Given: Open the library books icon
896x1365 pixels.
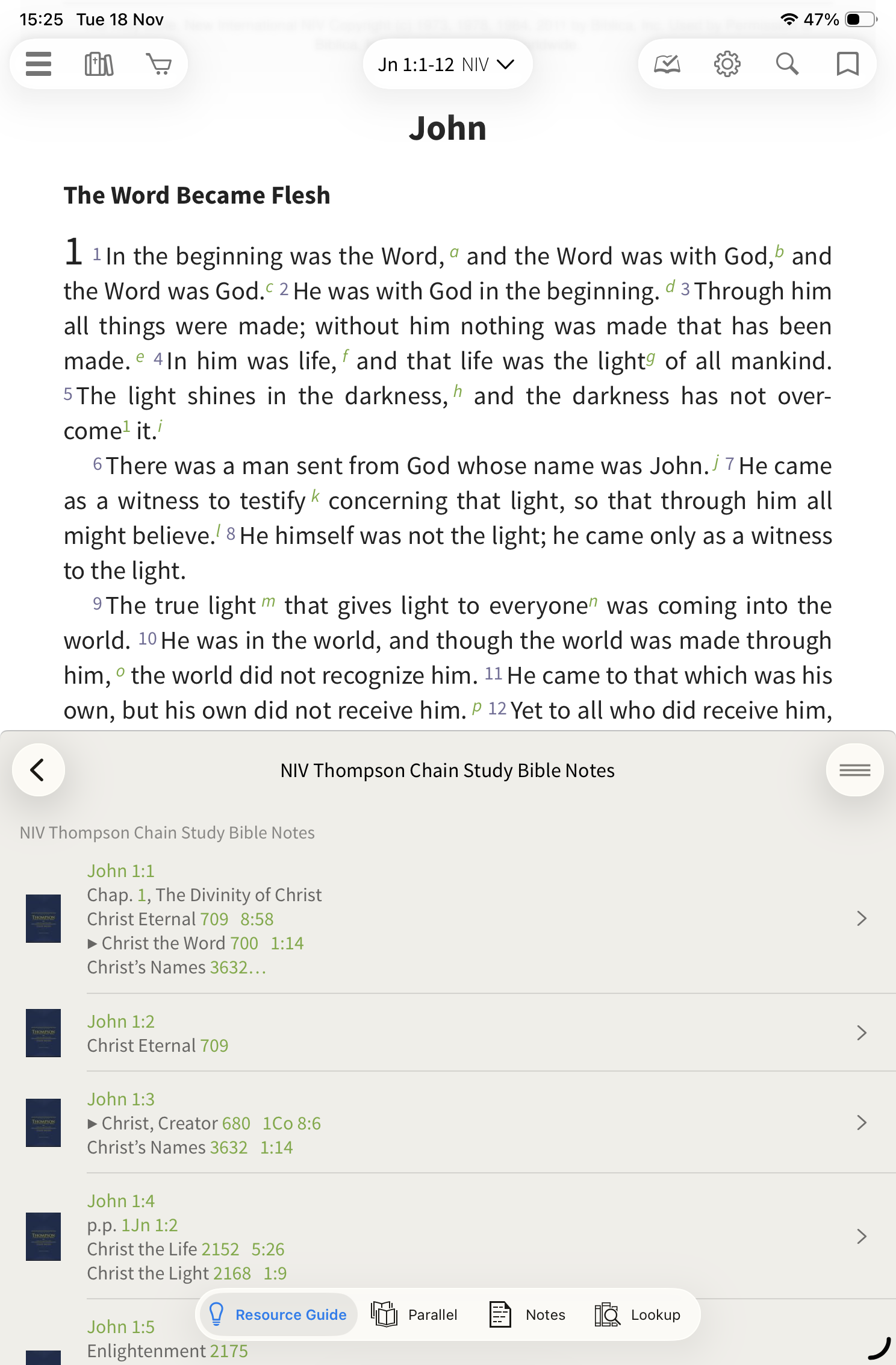Looking at the screenshot, I should tap(99, 64).
